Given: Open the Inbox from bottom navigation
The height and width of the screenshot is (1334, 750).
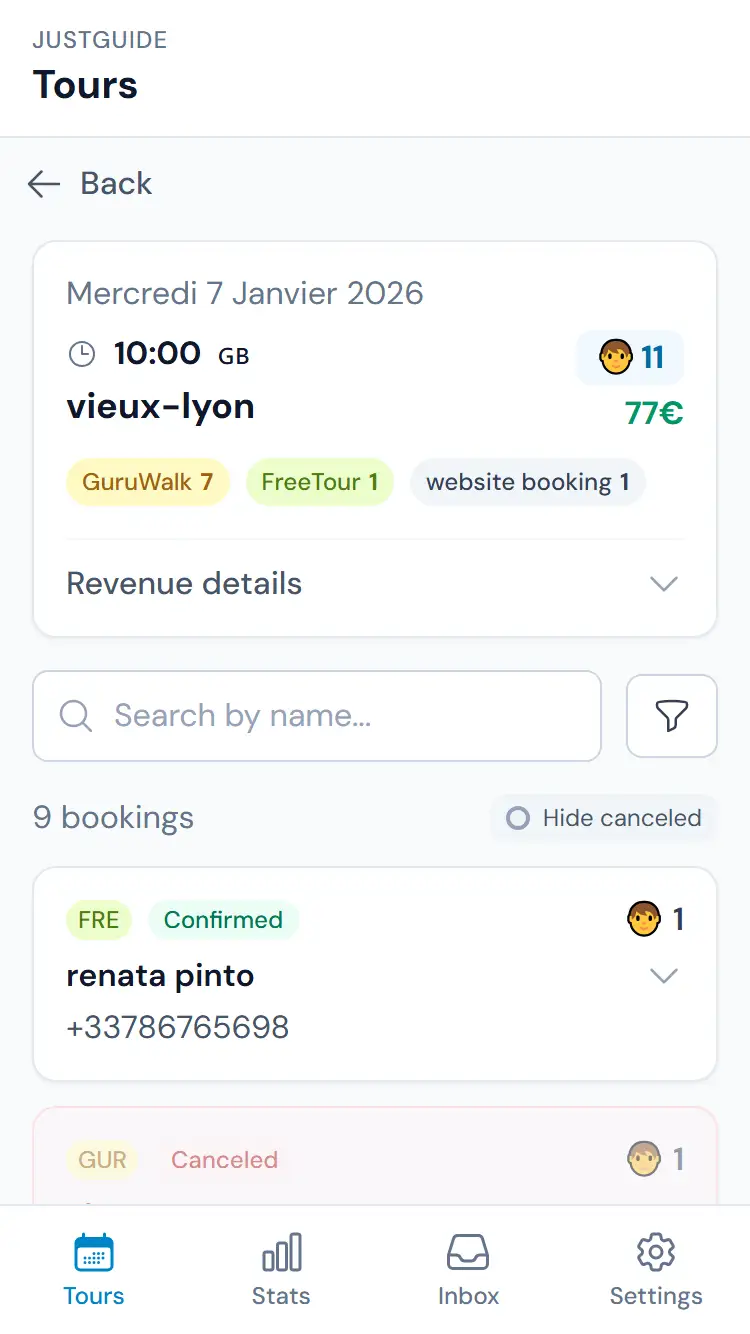Looking at the screenshot, I should [x=468, y=1266].
